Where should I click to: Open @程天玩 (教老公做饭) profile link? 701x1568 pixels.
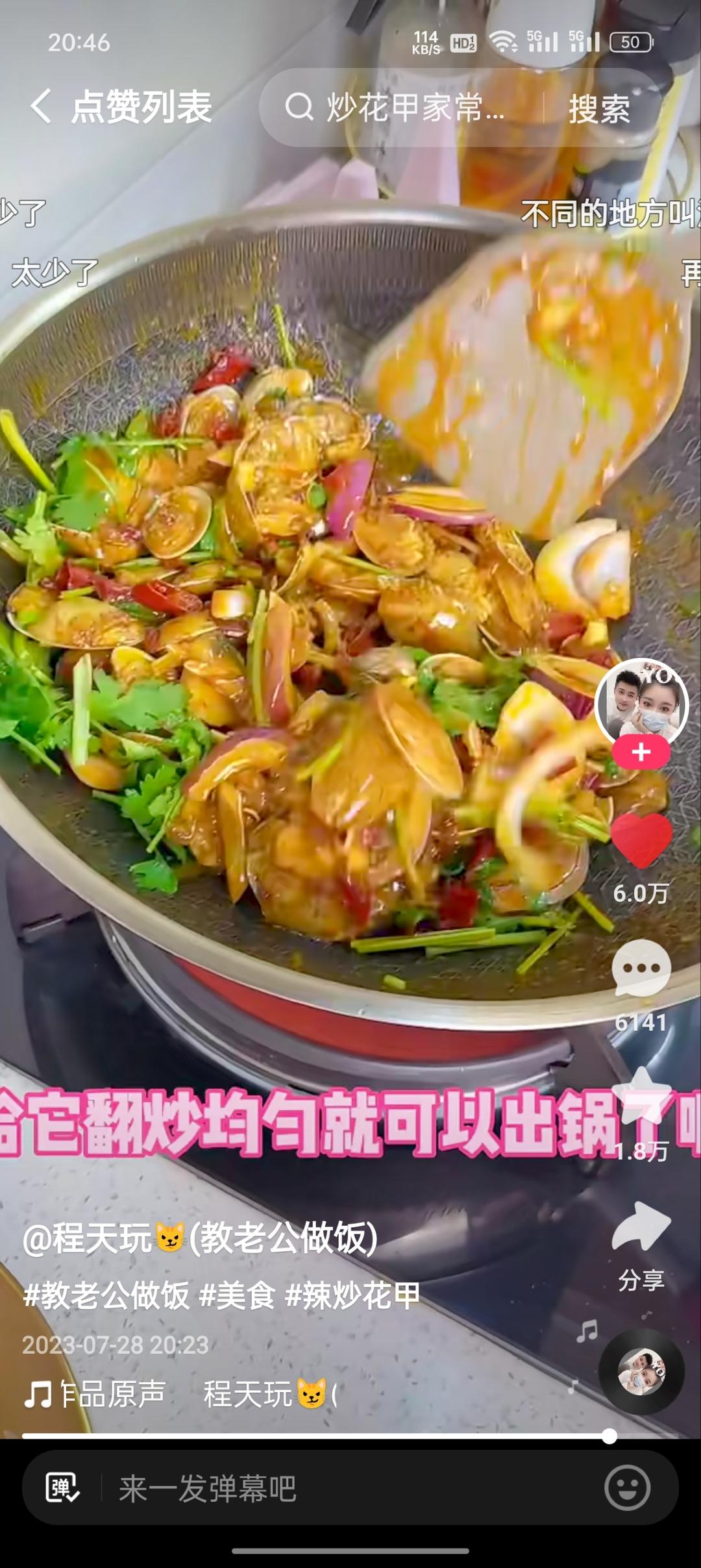[x=200, y=1238]
